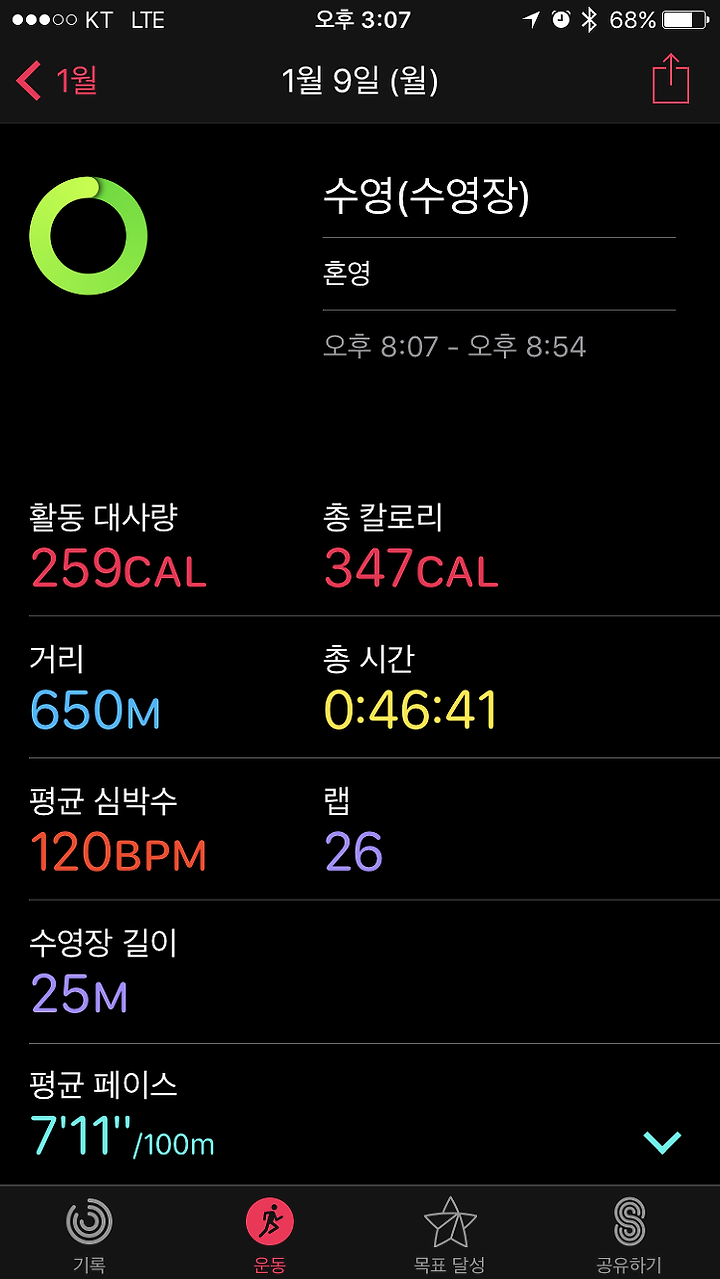Open the 운동 tab
Image resolution: width=720 pixels, height=1279 pixels.
tap(270, 1233)
